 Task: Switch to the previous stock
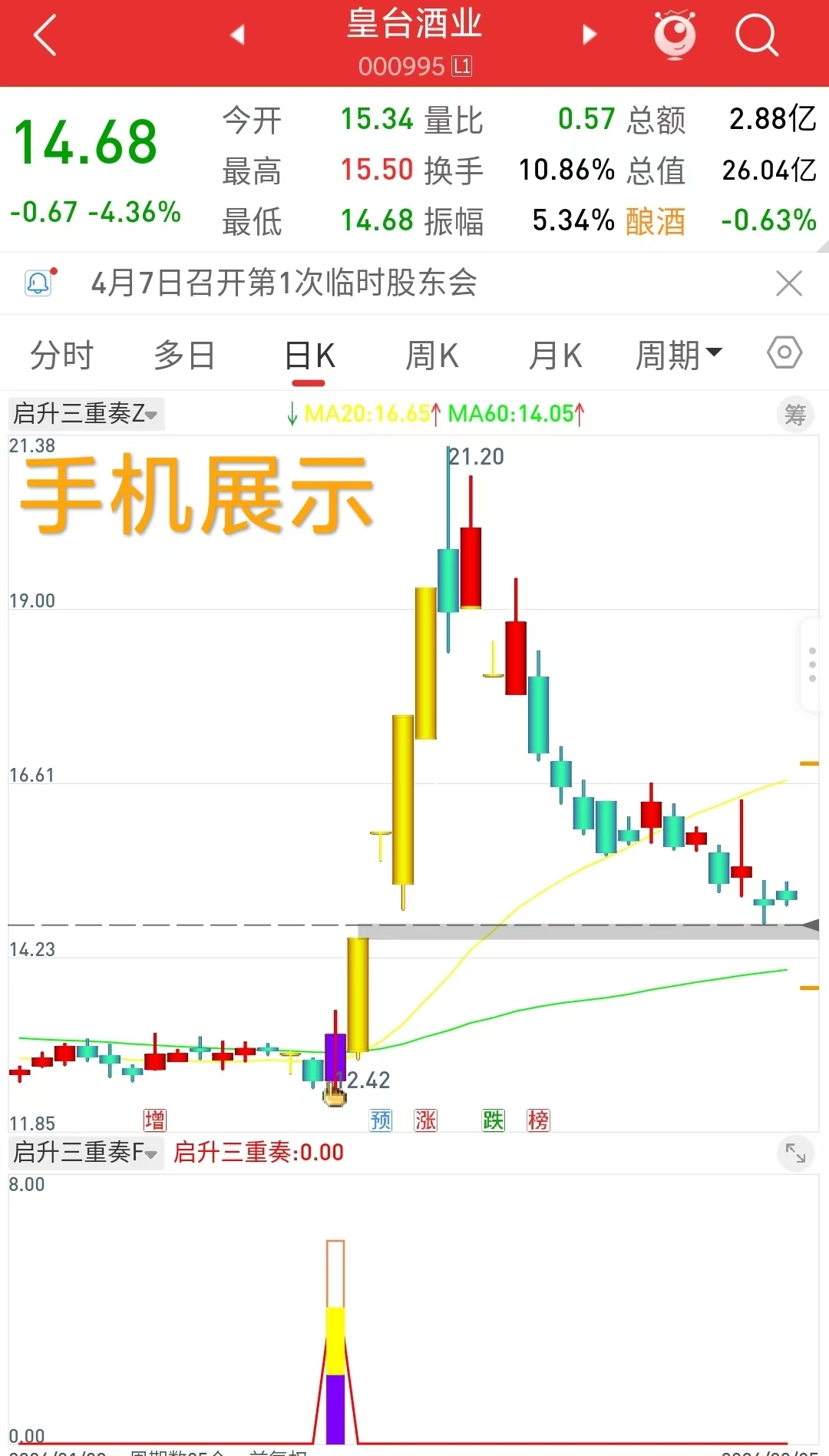click(x=237, y=35)
